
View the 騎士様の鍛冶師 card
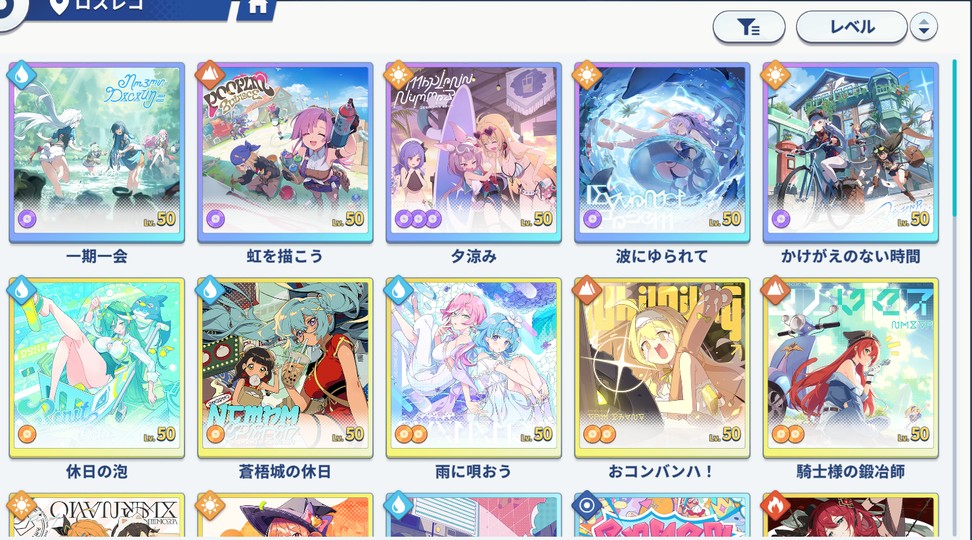pyautogui.click(x=850, y=367)
